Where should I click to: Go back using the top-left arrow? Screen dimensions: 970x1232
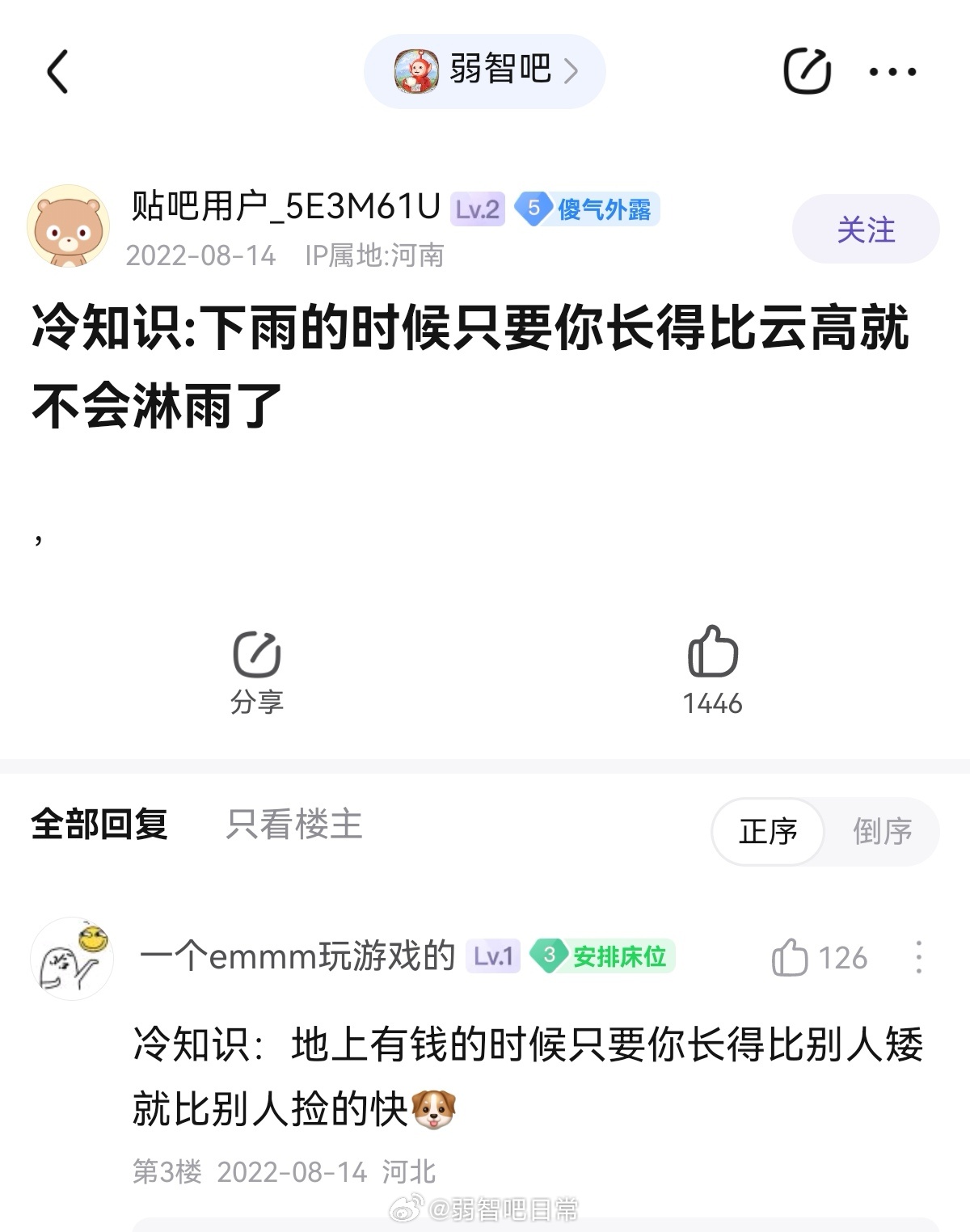pos(57,72)
